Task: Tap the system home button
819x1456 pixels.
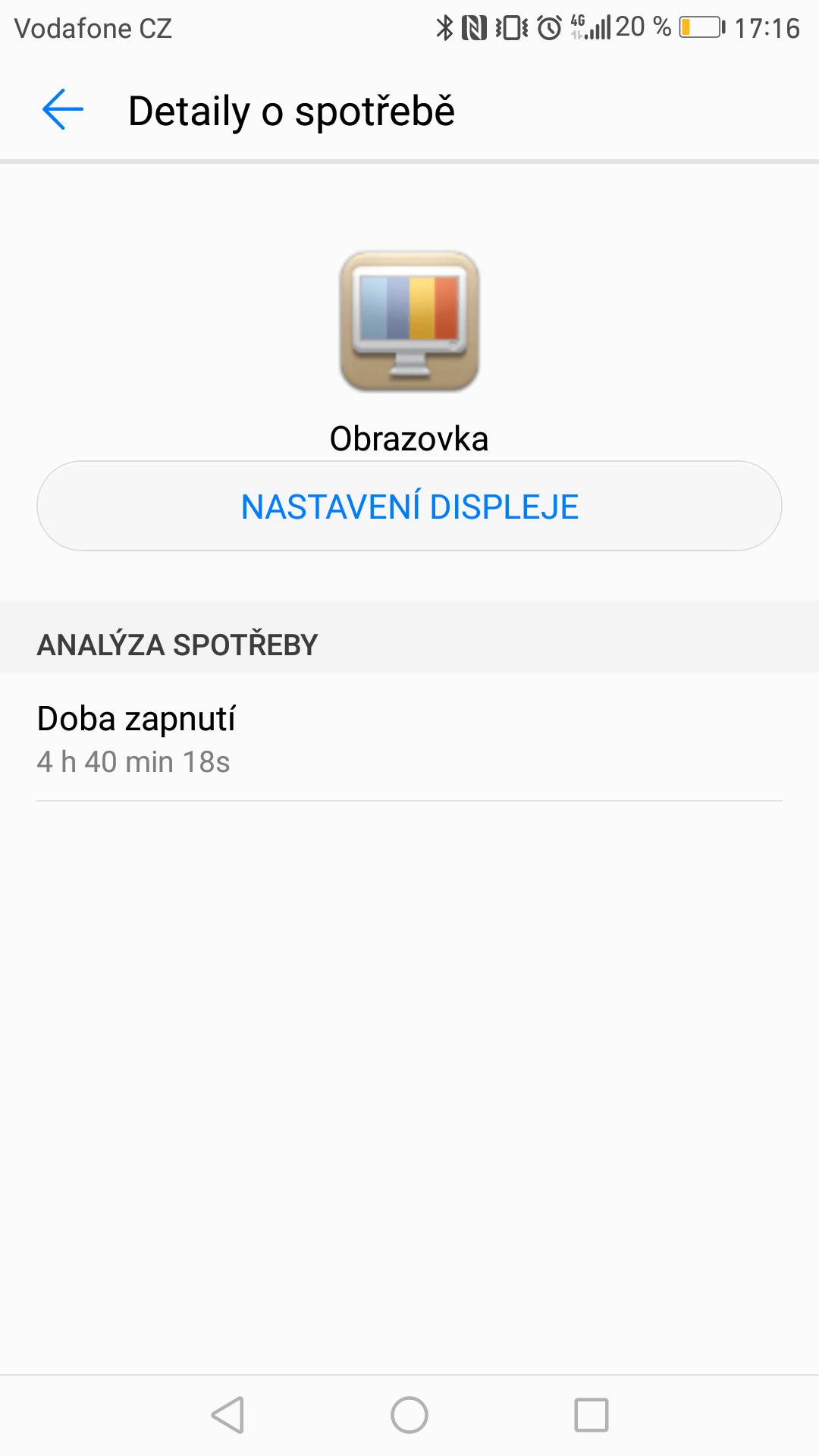Action: (x=409, y=1415)
